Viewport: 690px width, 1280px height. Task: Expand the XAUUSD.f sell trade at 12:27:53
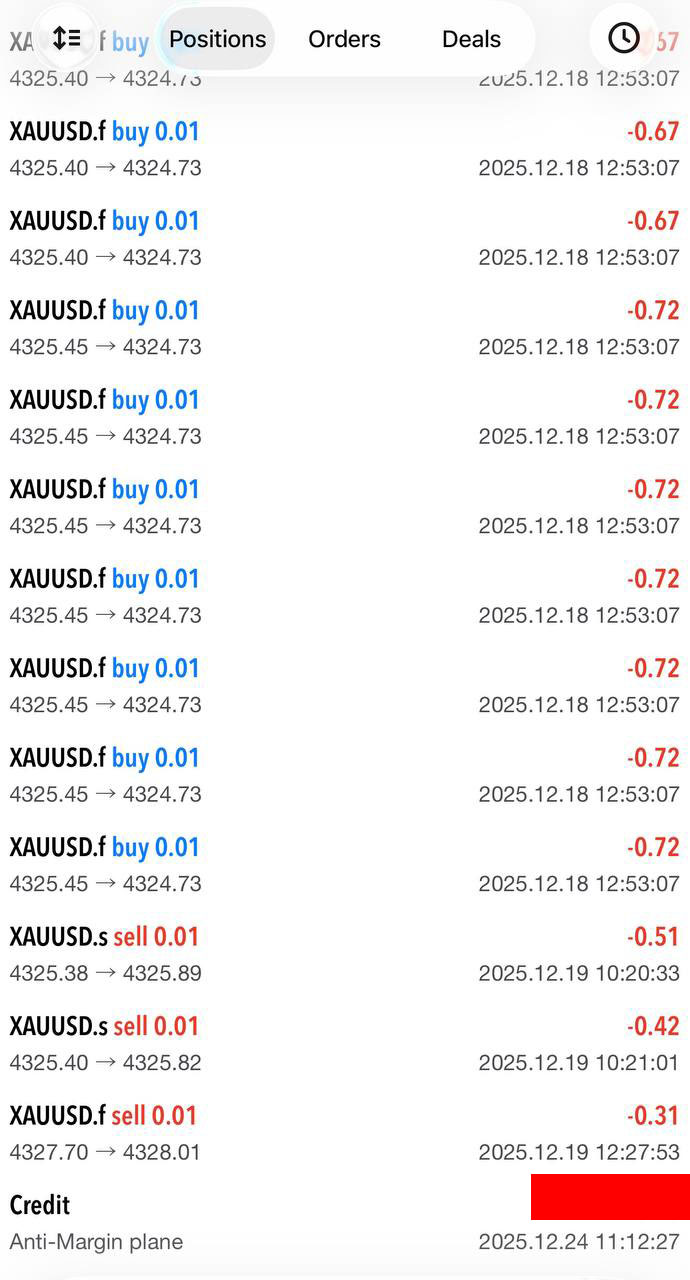(344, 1133)
